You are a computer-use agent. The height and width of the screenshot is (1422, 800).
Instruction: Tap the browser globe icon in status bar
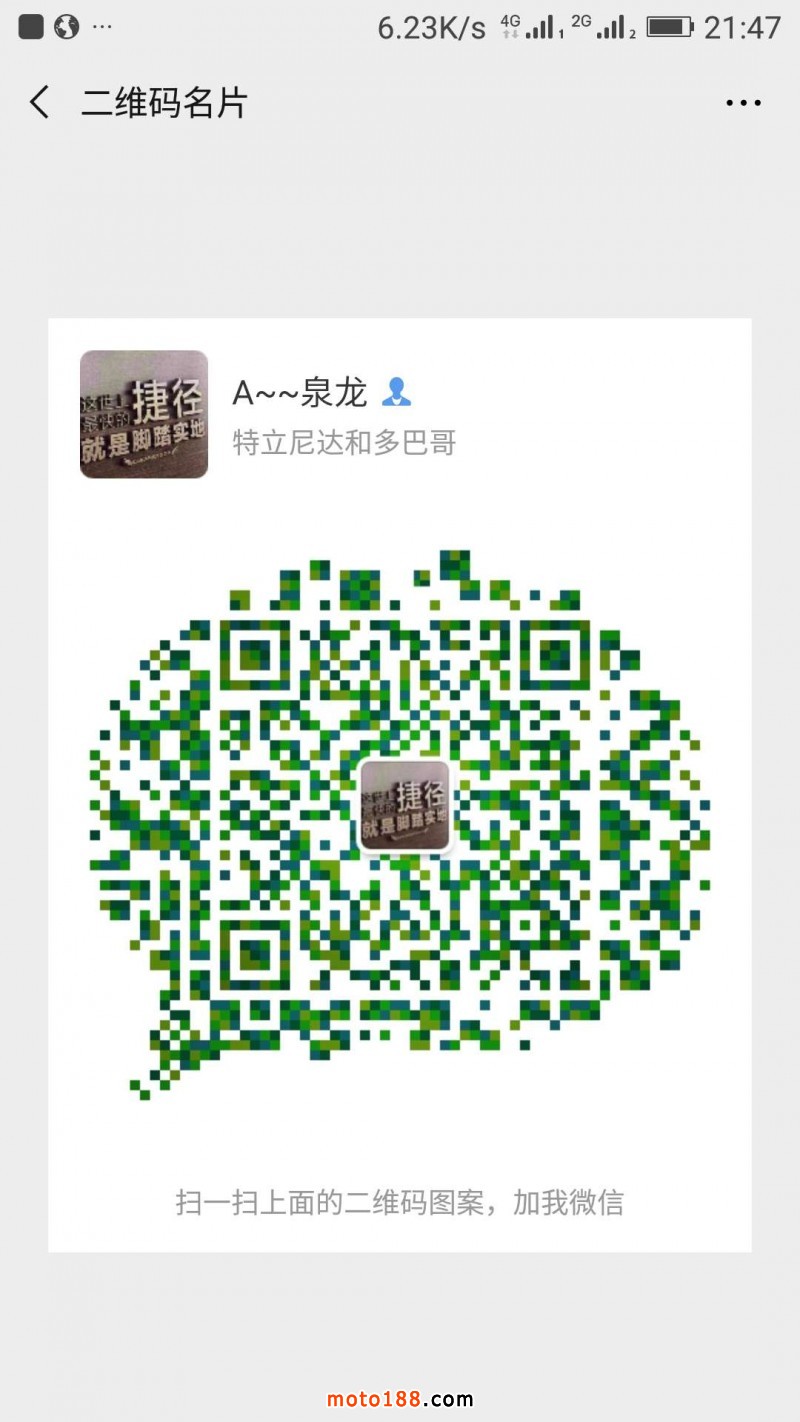pos(64,27)
